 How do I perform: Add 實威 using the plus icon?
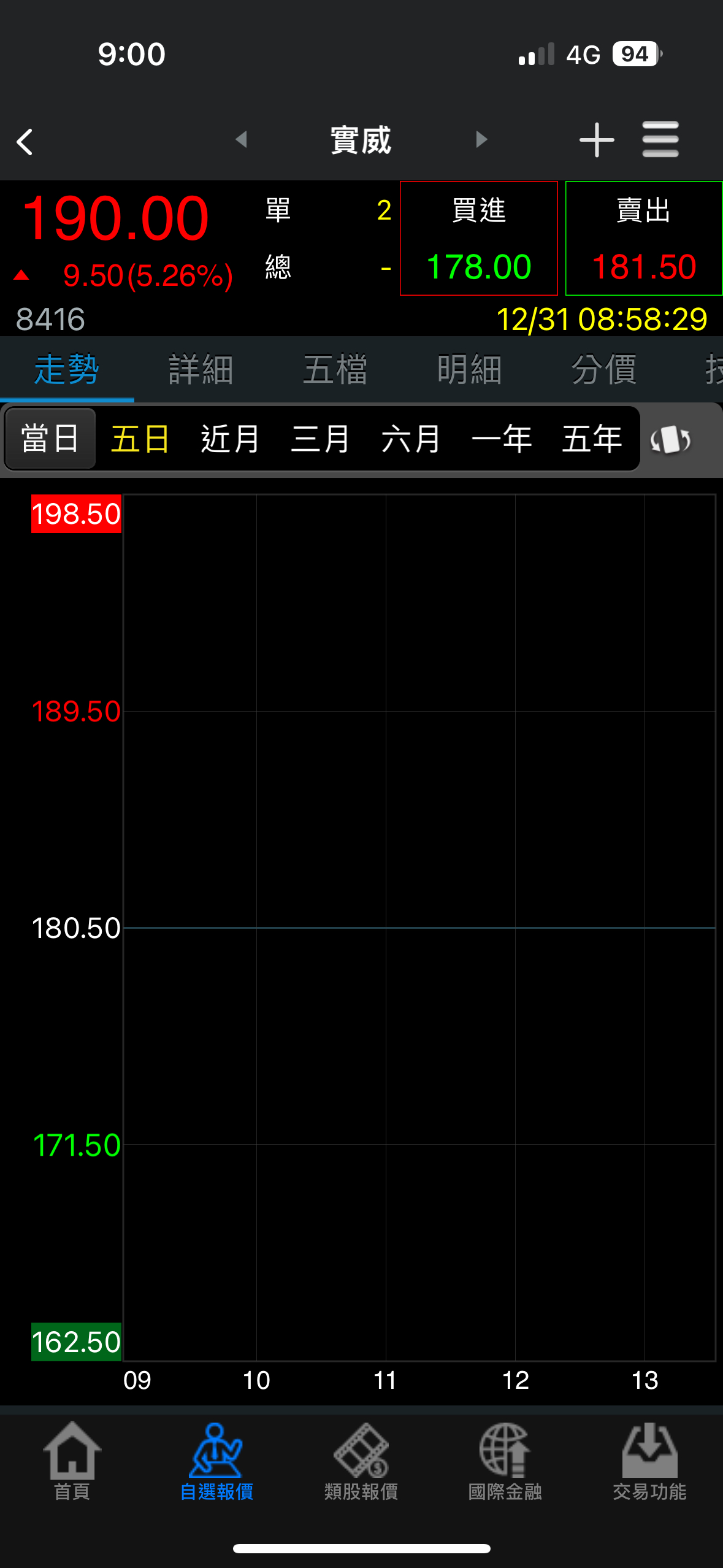click(596, 140)
